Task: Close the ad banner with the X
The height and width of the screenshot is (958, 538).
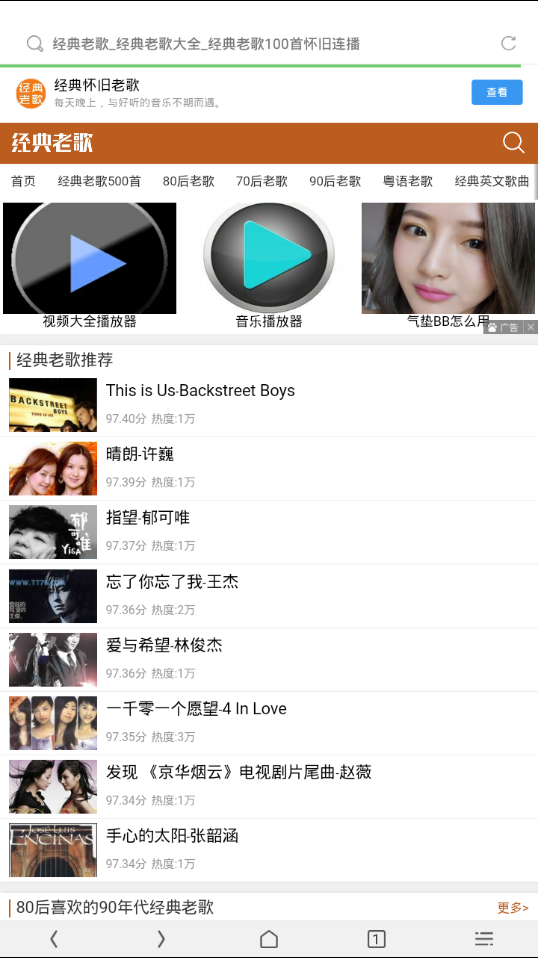Action: point(531,327)
